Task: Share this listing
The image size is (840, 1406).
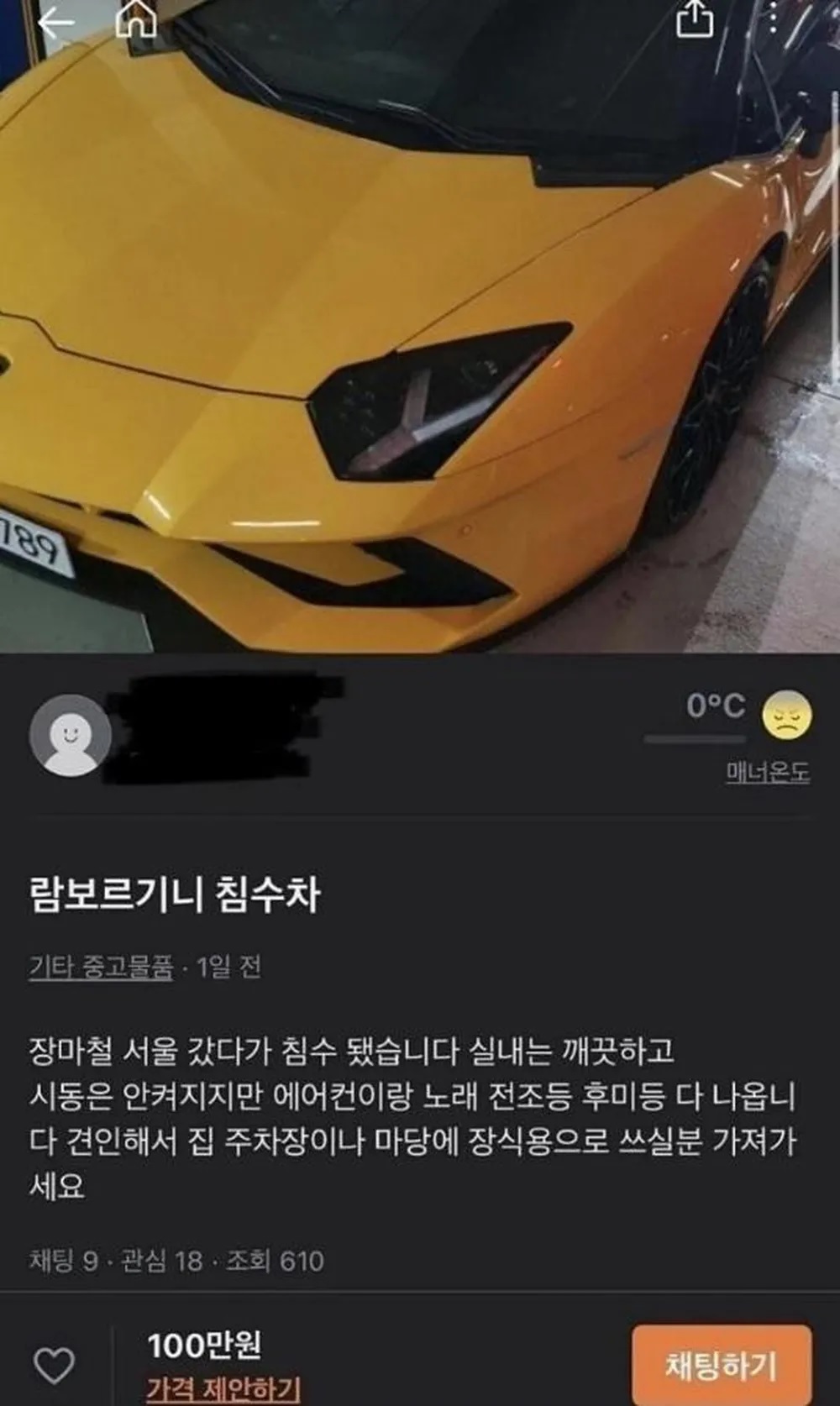Action: [695, 20]
